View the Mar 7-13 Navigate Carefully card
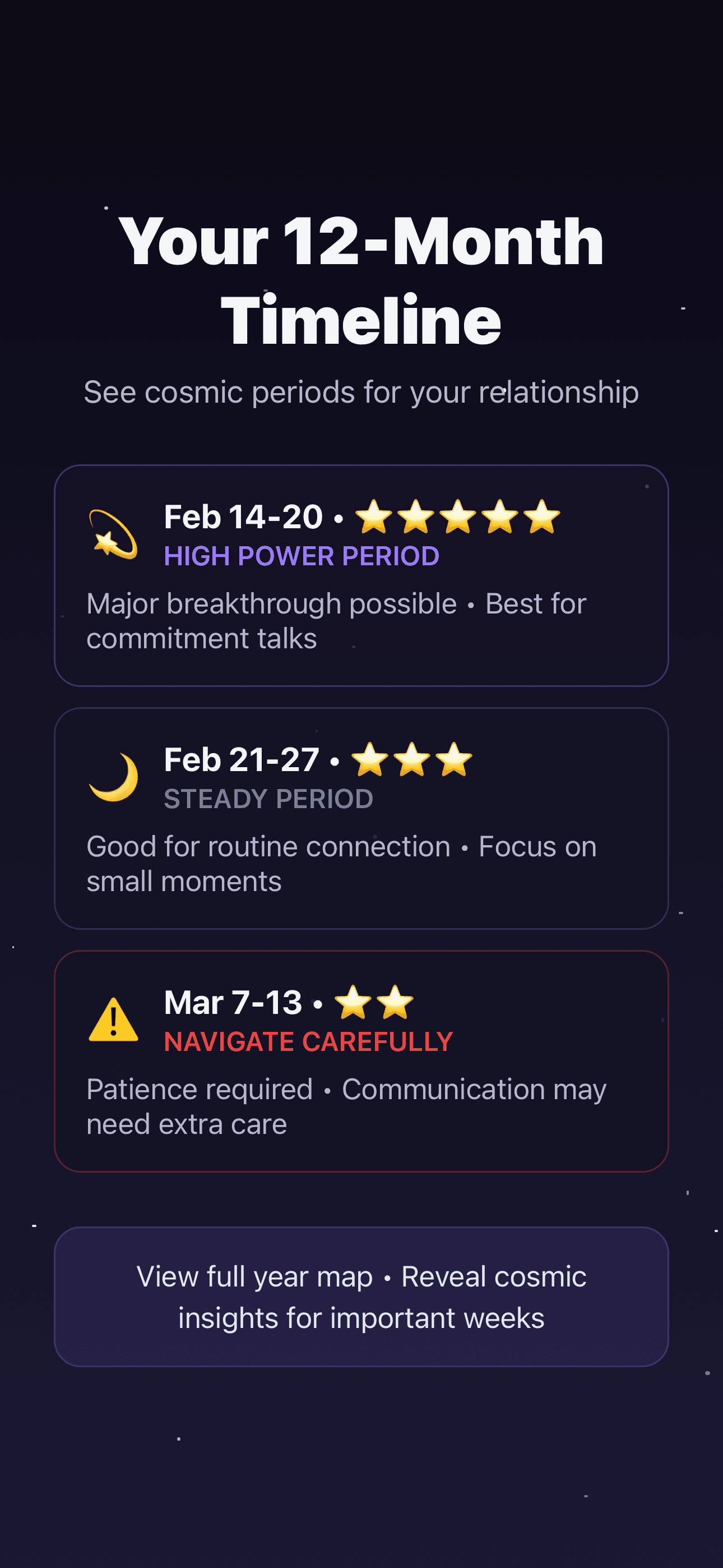 point(361,1060)
